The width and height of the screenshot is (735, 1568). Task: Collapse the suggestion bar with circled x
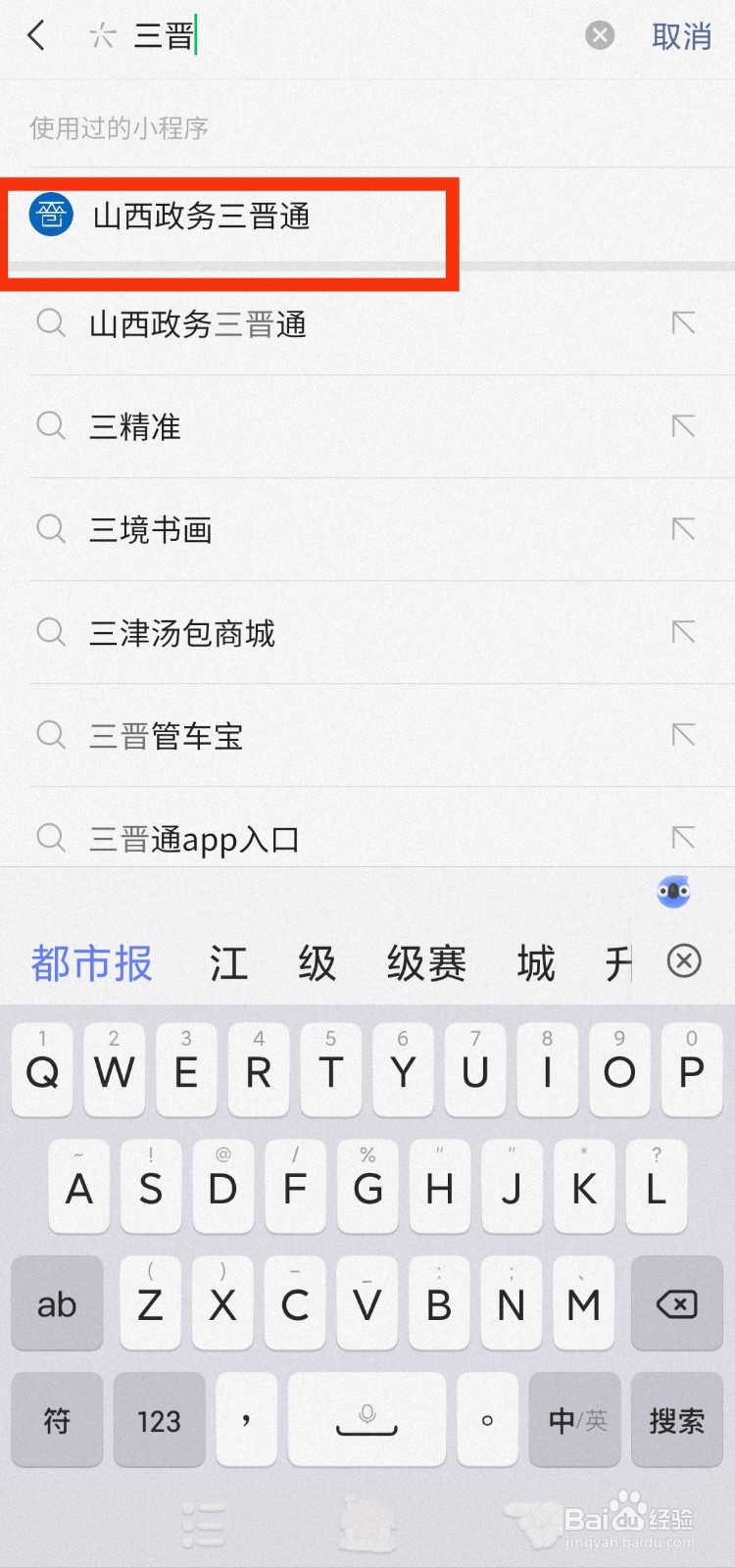[x=683, y=962]
